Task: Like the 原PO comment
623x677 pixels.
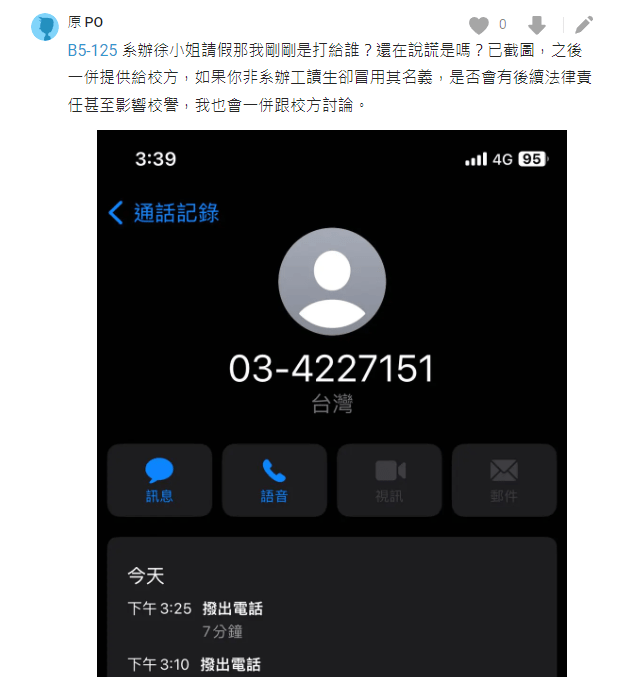Action: pyautogui.click(x=479, y=25)
